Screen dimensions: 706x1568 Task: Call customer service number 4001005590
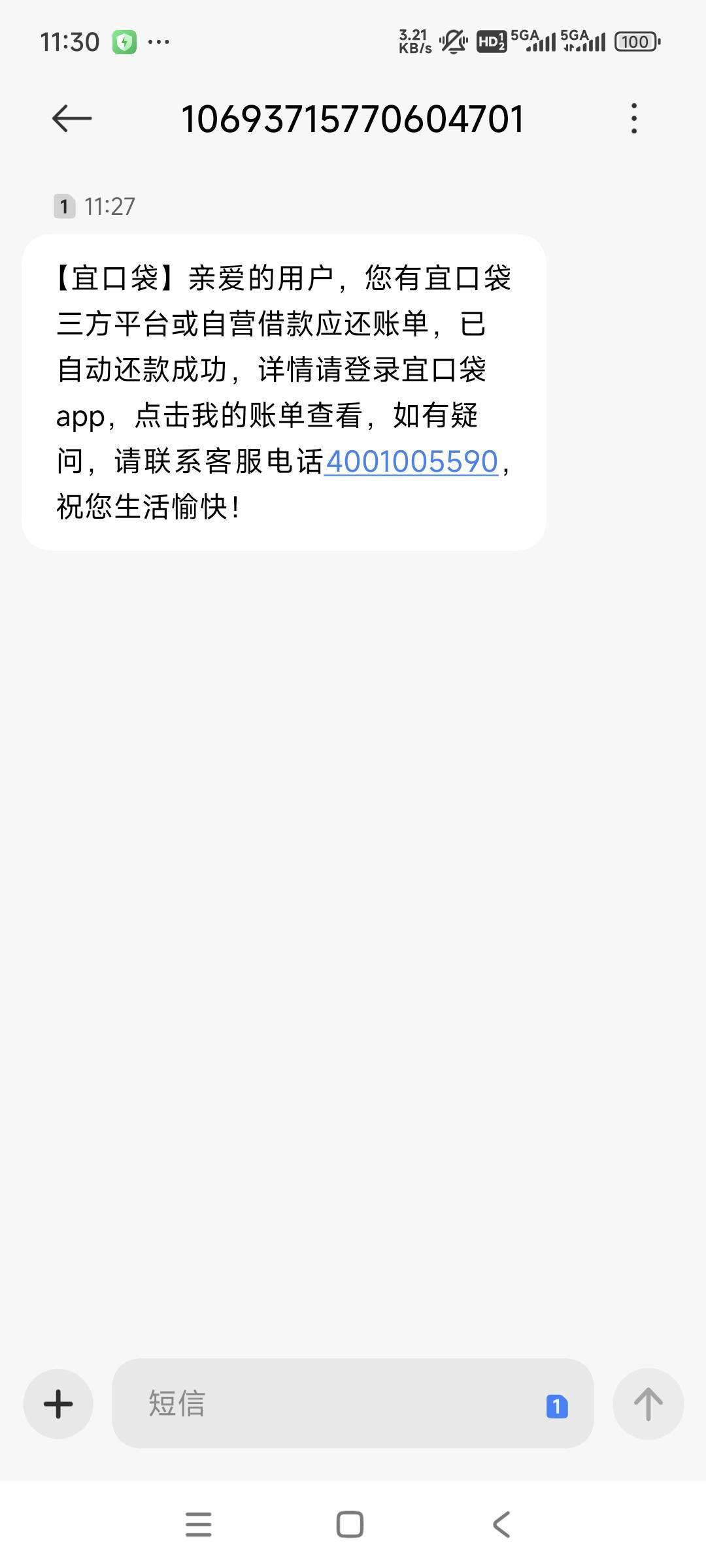click(x=411, y=462)
